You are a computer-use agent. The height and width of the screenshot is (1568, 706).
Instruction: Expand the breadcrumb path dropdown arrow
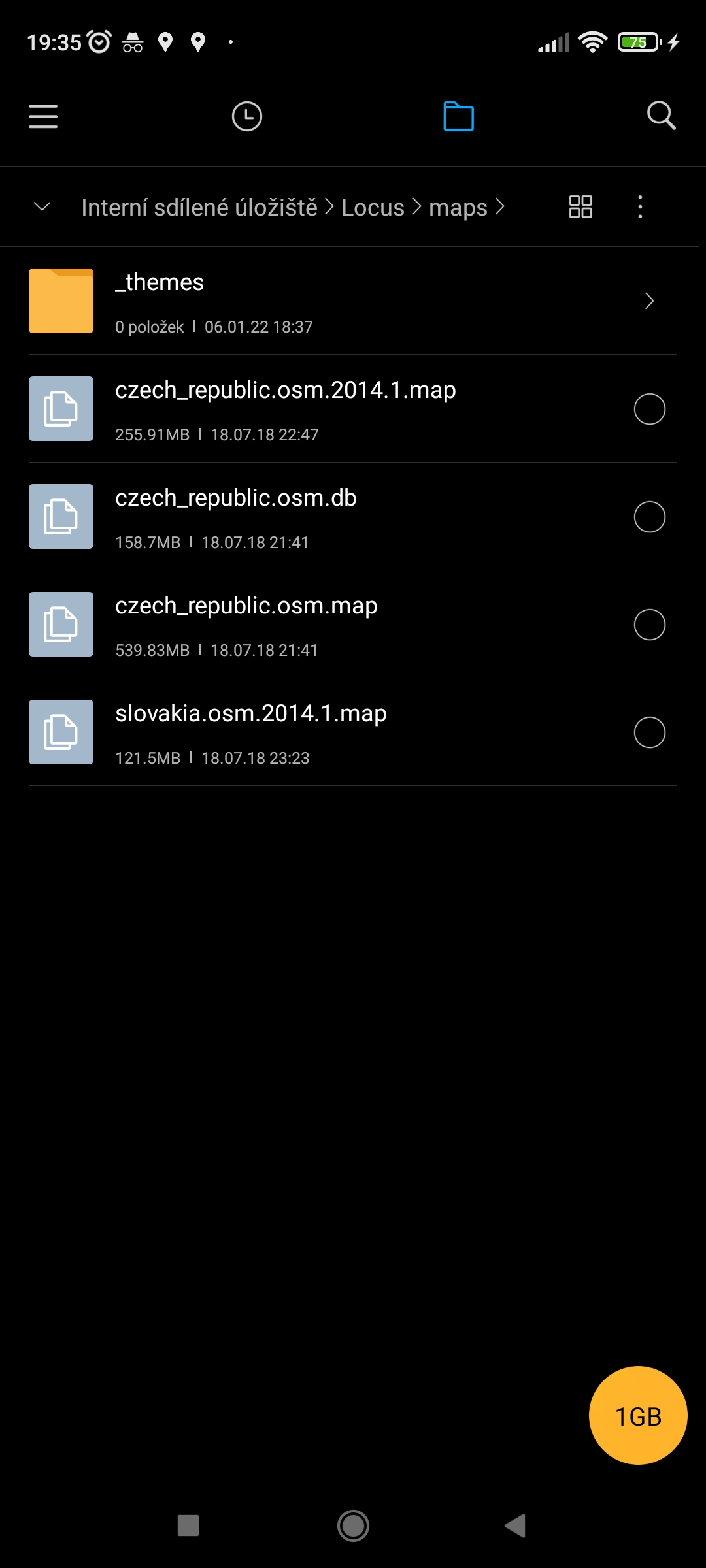[x=42, y=207]
